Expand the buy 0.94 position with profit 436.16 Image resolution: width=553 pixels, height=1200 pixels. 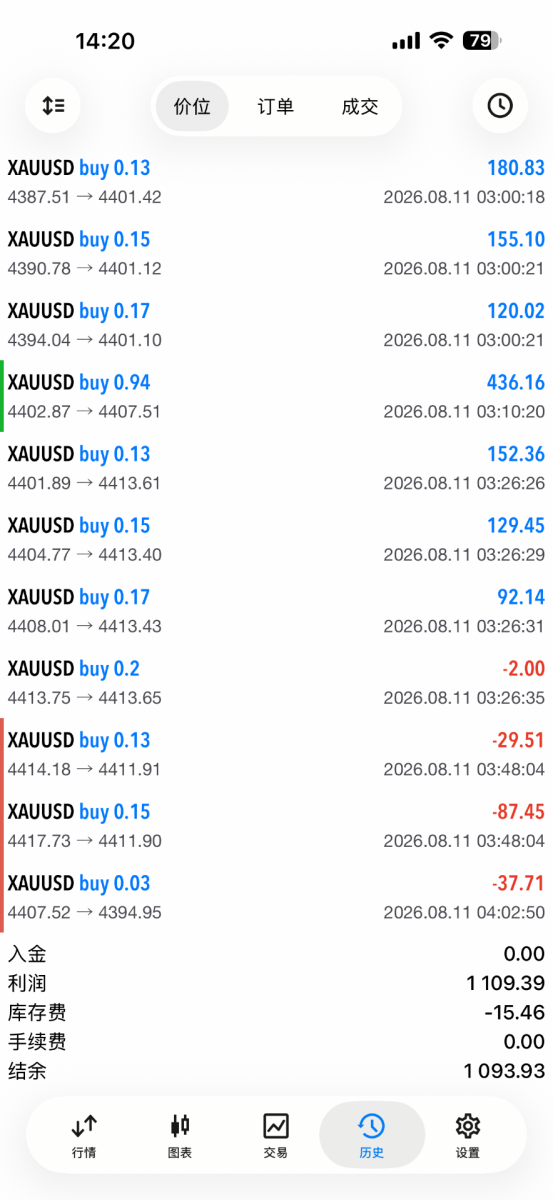276,397
